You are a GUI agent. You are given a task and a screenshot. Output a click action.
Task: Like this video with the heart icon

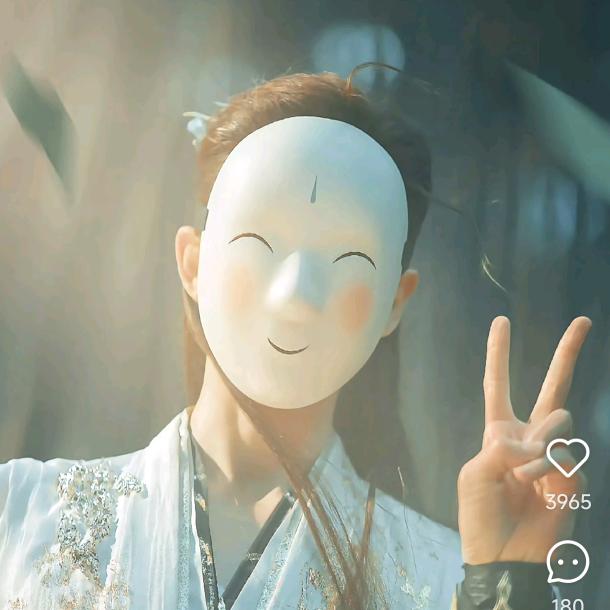coord(567,458)
